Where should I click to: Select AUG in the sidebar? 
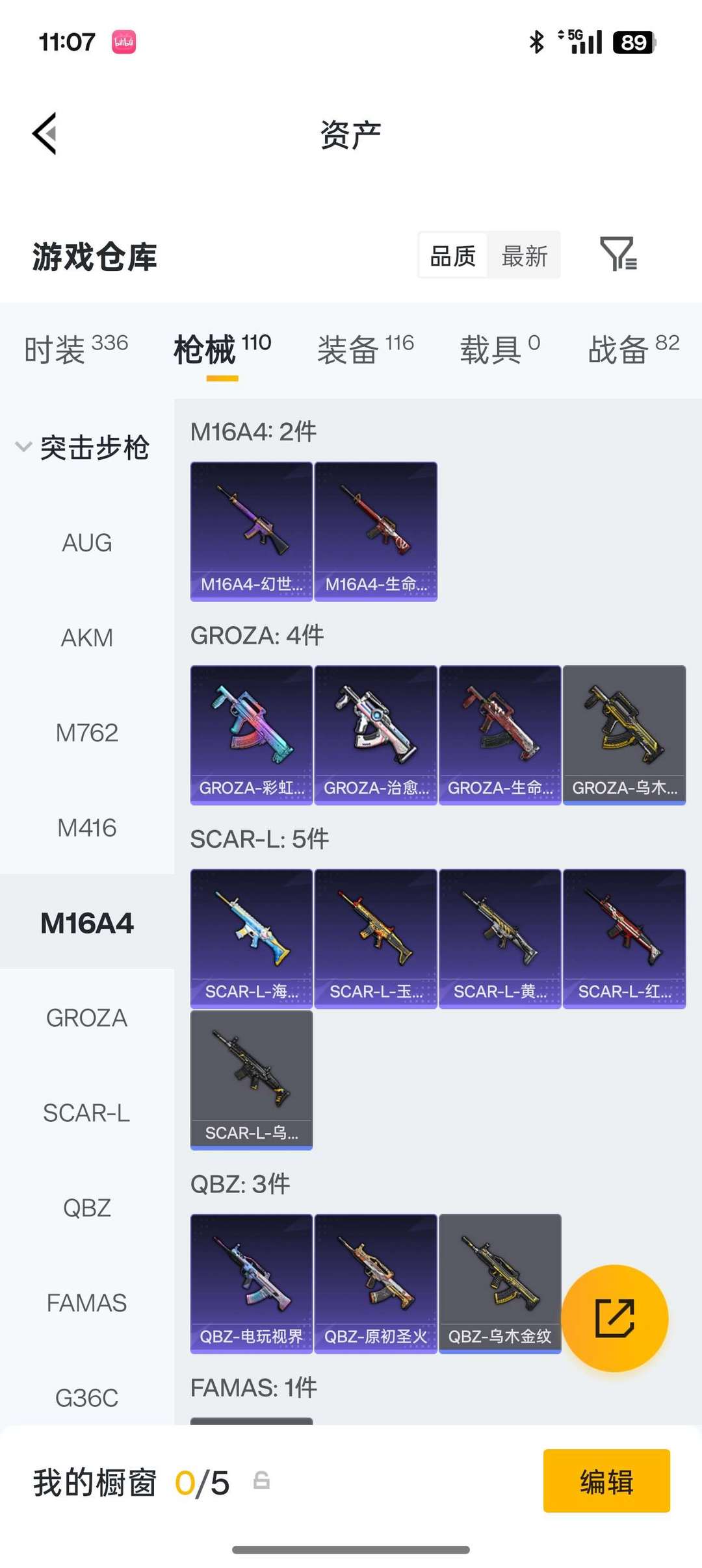87,542
